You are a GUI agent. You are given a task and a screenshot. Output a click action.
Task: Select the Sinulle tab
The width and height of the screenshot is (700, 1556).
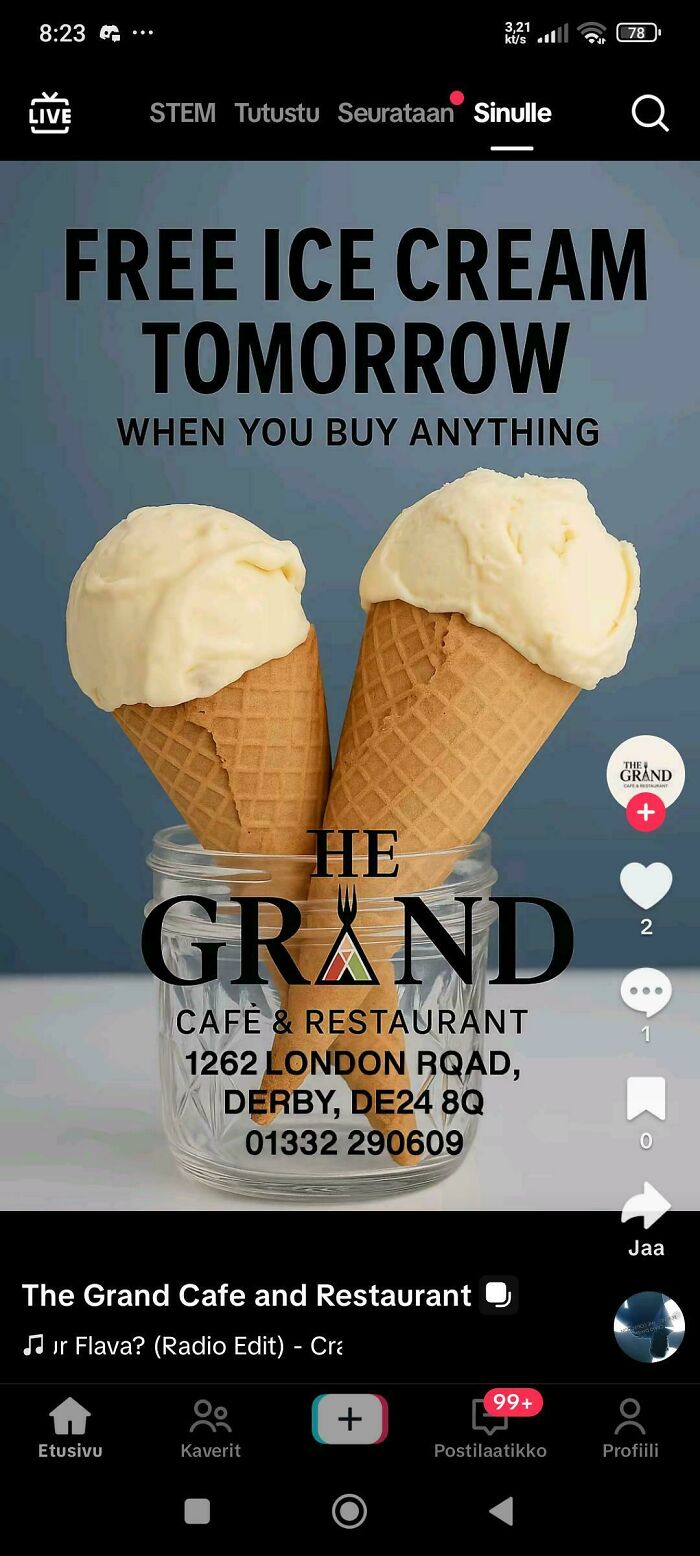[512, 113]
